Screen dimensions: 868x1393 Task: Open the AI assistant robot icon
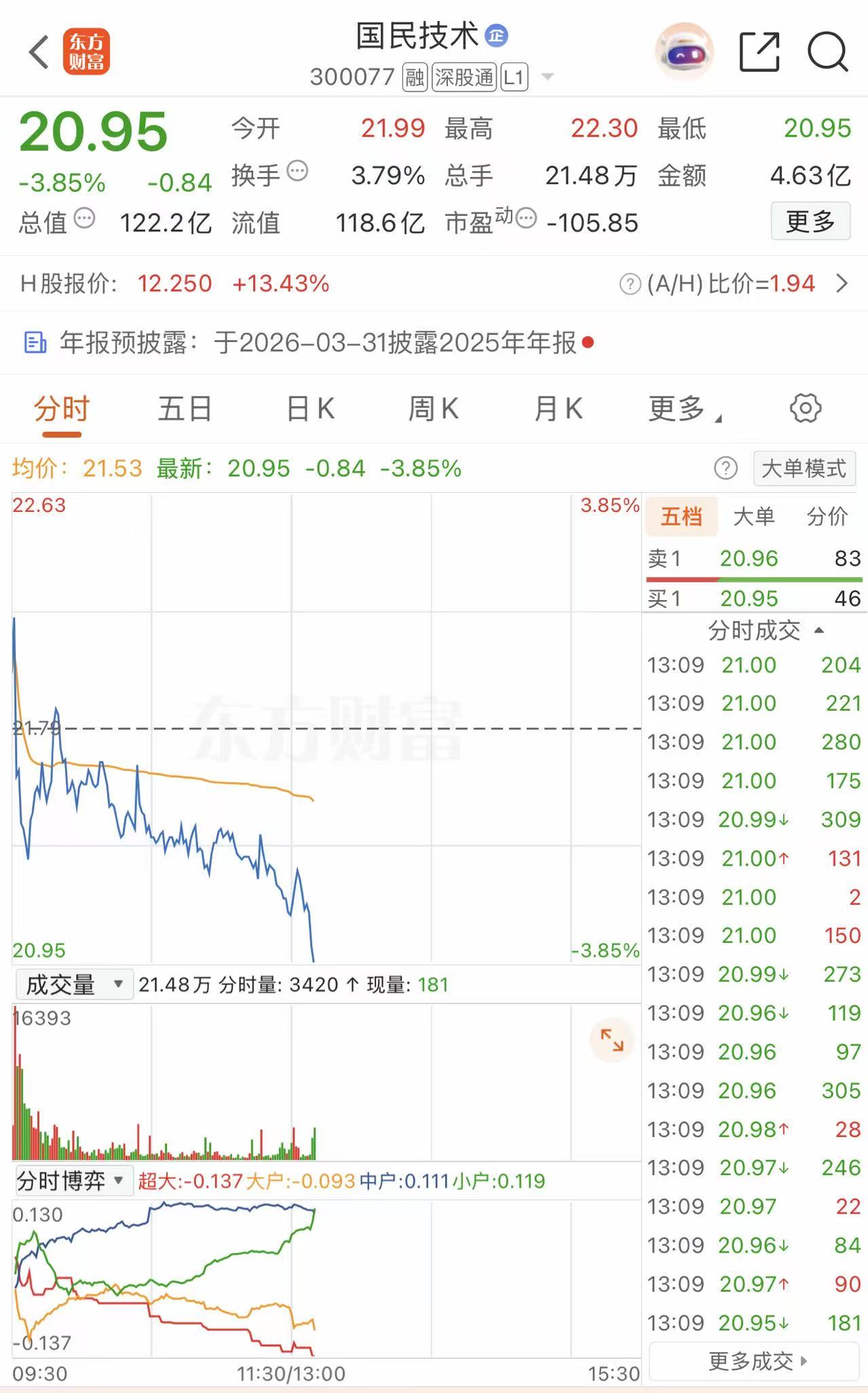(683, 52)
